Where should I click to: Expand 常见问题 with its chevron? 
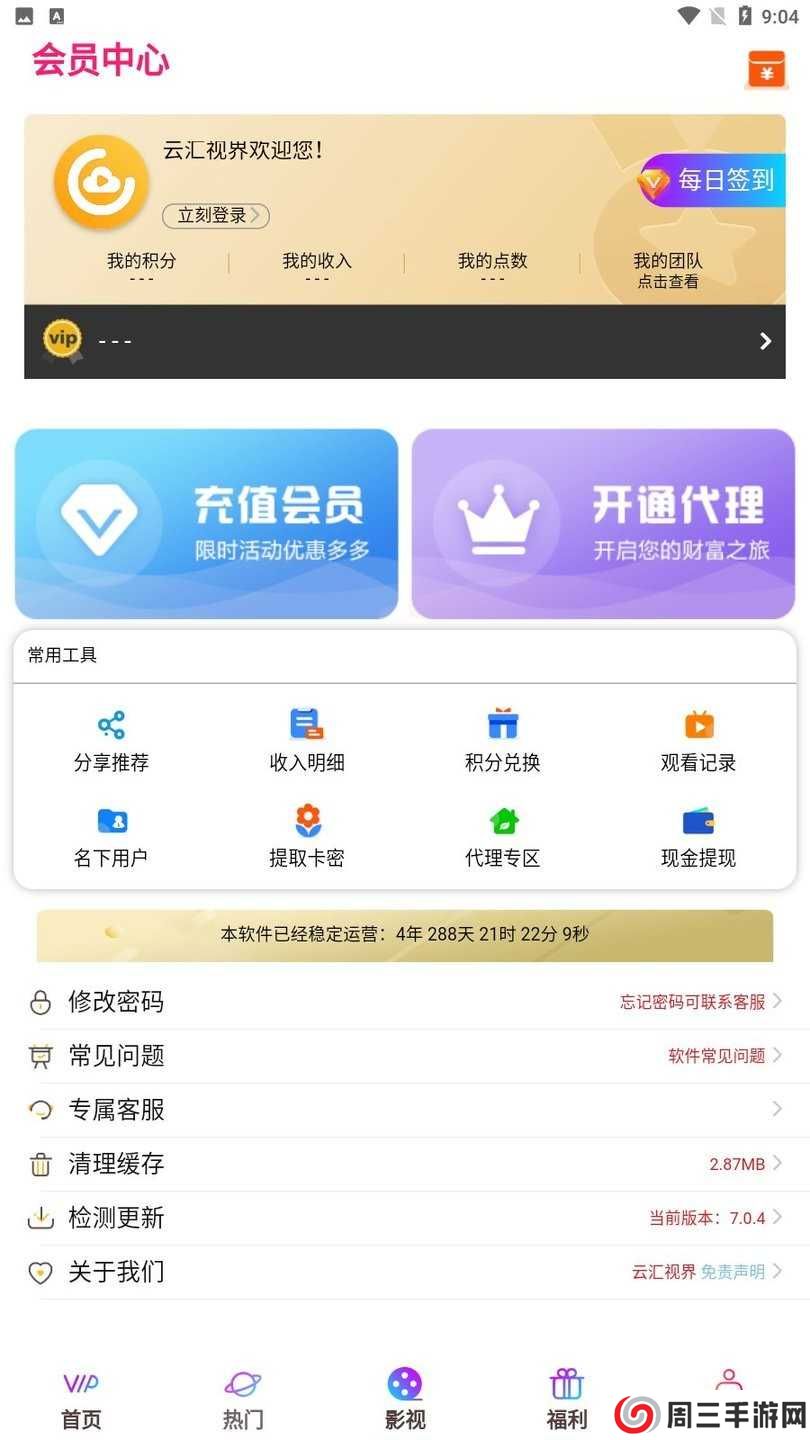777,1055
